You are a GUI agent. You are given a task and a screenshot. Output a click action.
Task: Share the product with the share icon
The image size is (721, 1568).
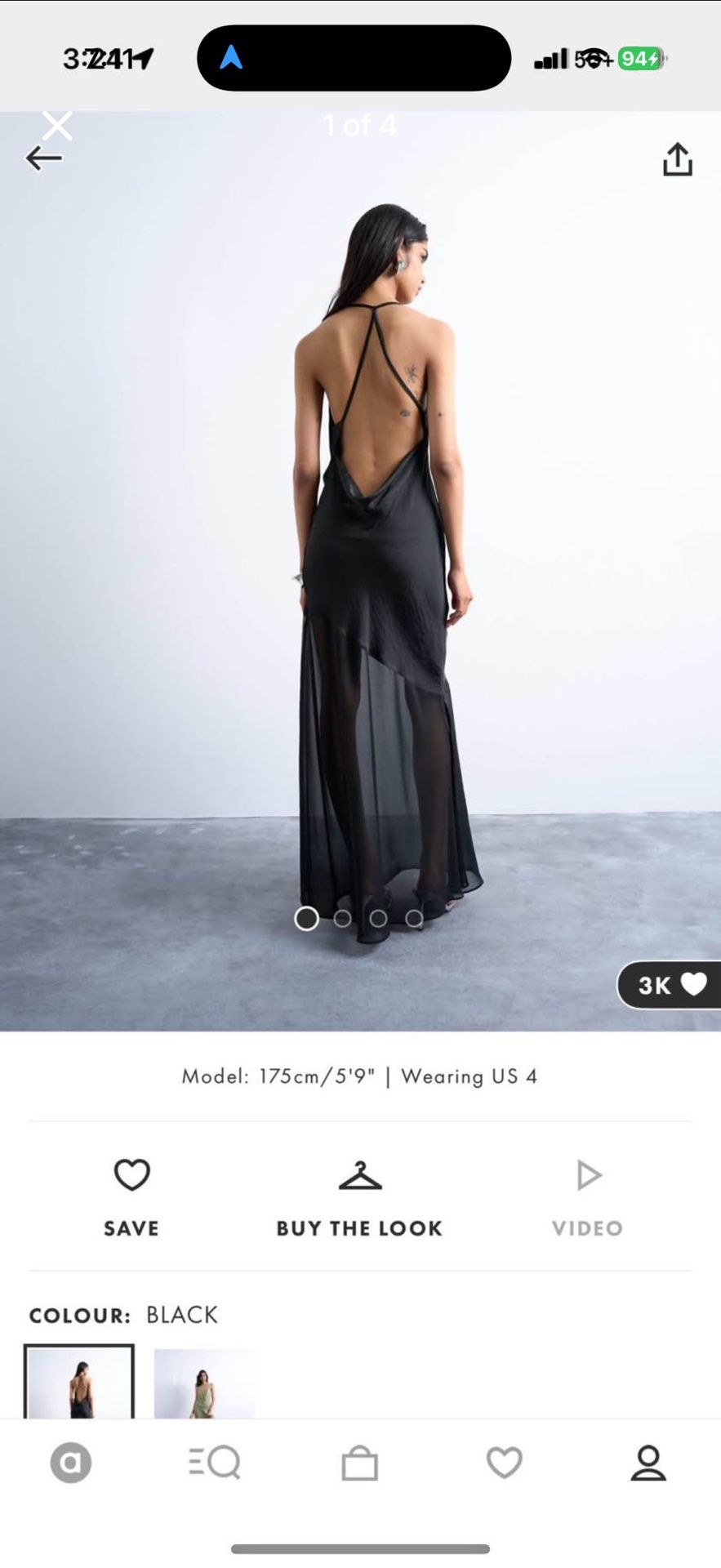click(679, 158)
